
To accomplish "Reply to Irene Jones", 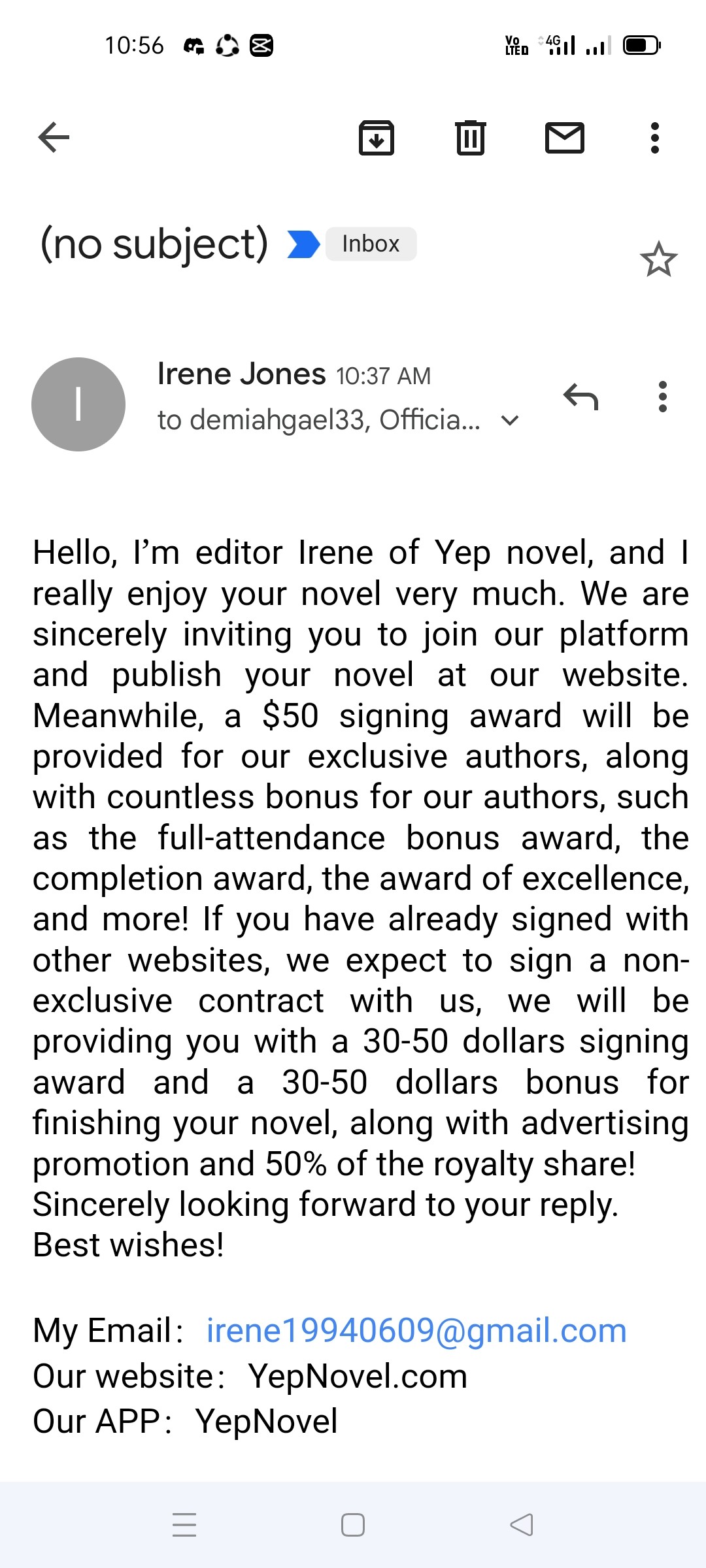I will (x=580, y=397).
